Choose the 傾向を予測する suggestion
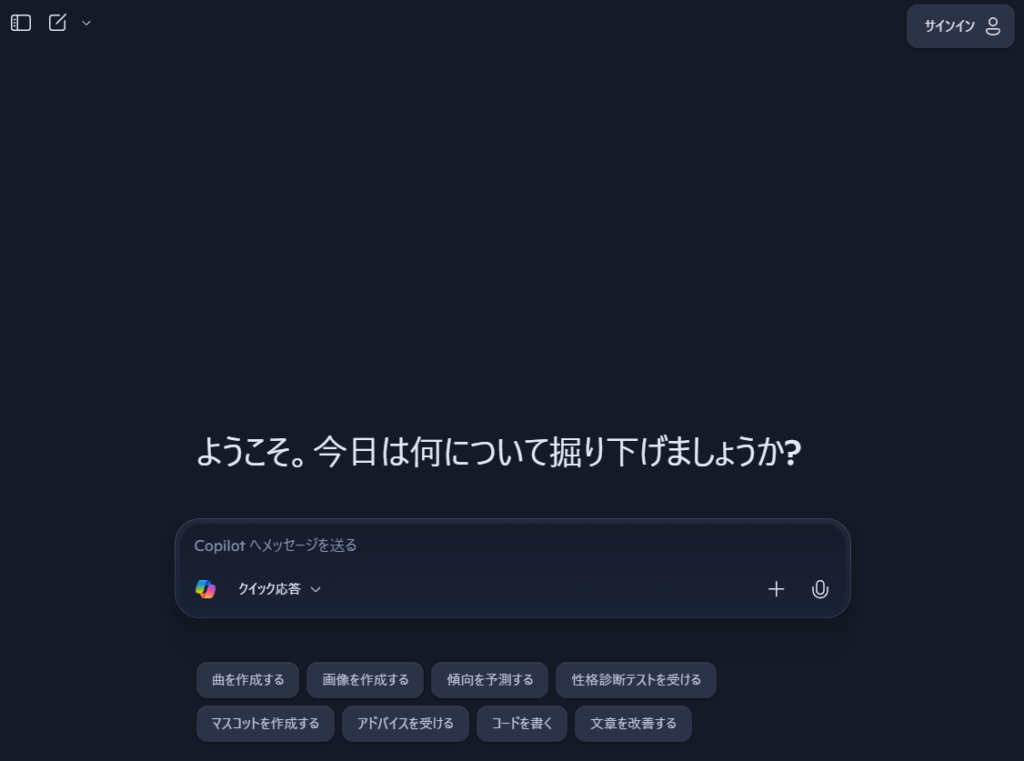This screenshot has width=1024, height=761. point(490,680)
